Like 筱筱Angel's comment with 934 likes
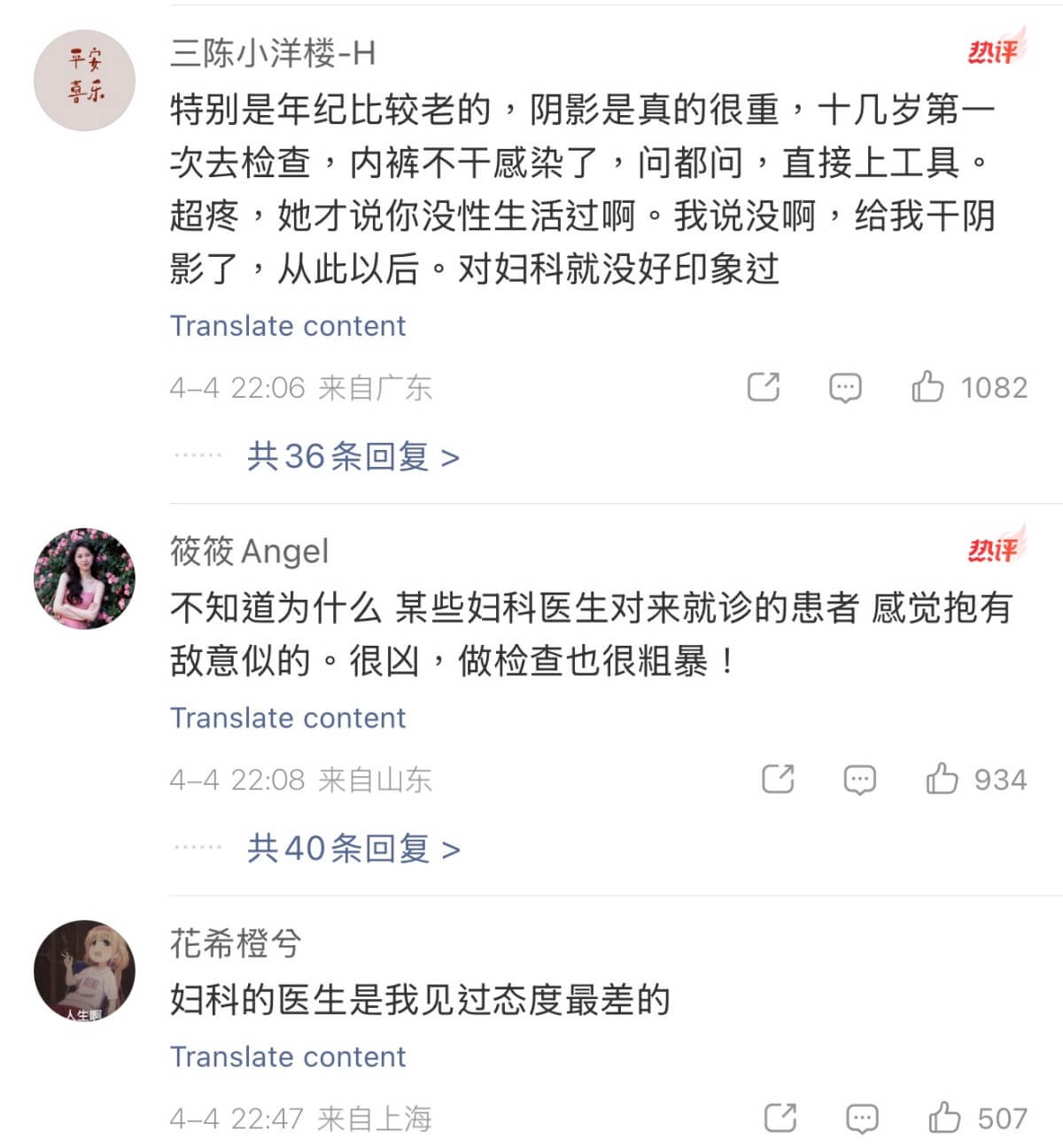Image resolution: width=1063 pixels, height=1148 pixels. 942,780
